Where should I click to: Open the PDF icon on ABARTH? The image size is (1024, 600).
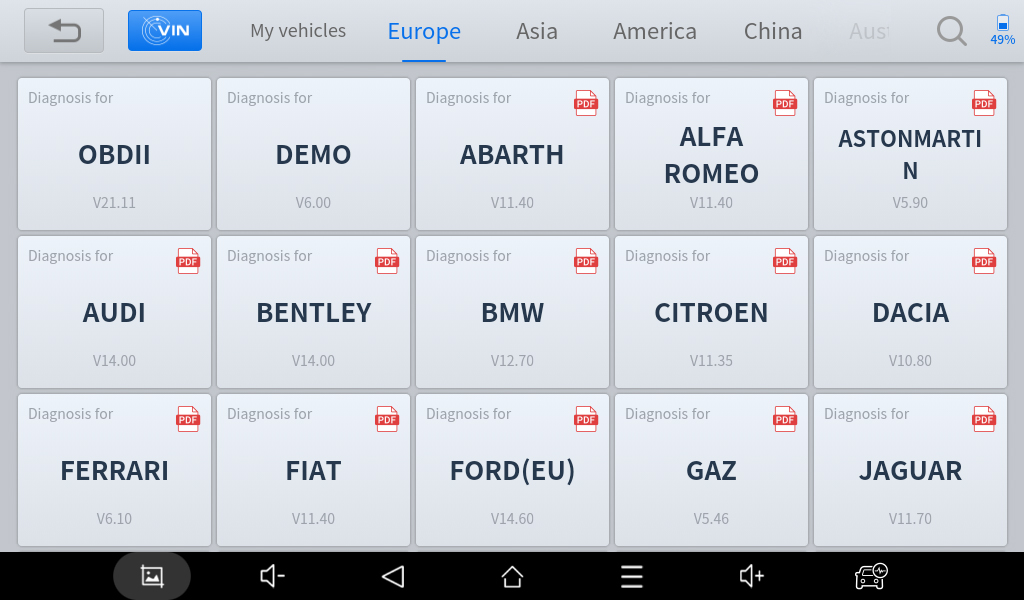586,102
